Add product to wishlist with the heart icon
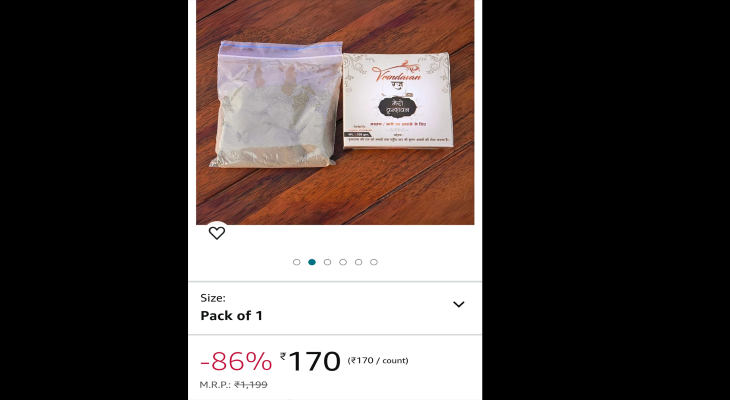Viewport: 730px width, 400px height. pyautogui.click(x=217, y=233)
